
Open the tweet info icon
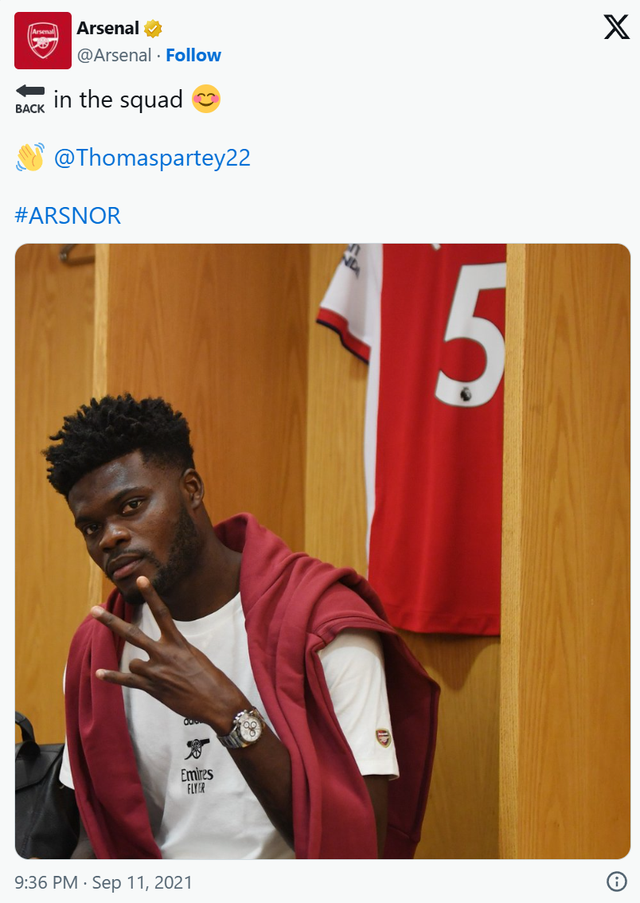click(x=617, y=882)
